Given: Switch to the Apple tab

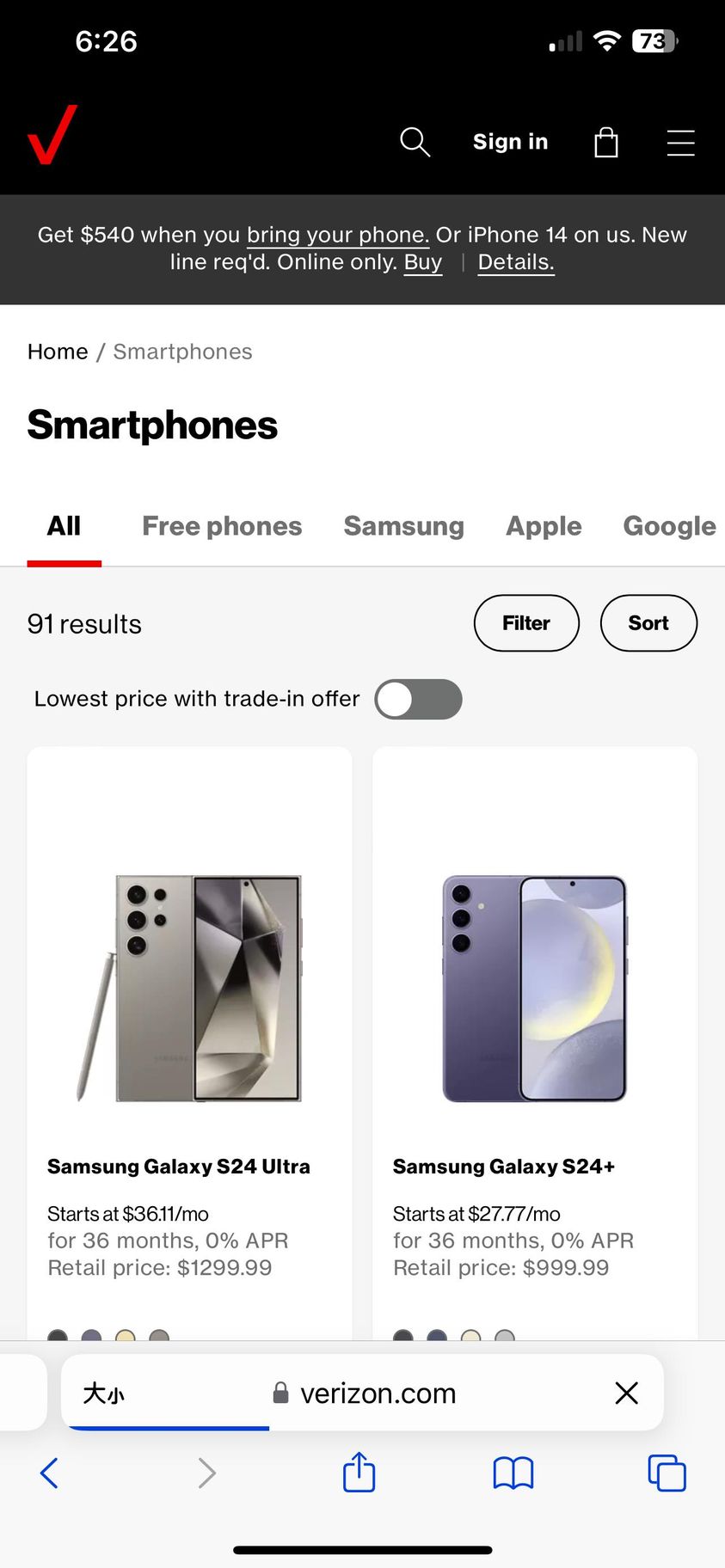Looking at the screenshot, I should tap(544, 526).
